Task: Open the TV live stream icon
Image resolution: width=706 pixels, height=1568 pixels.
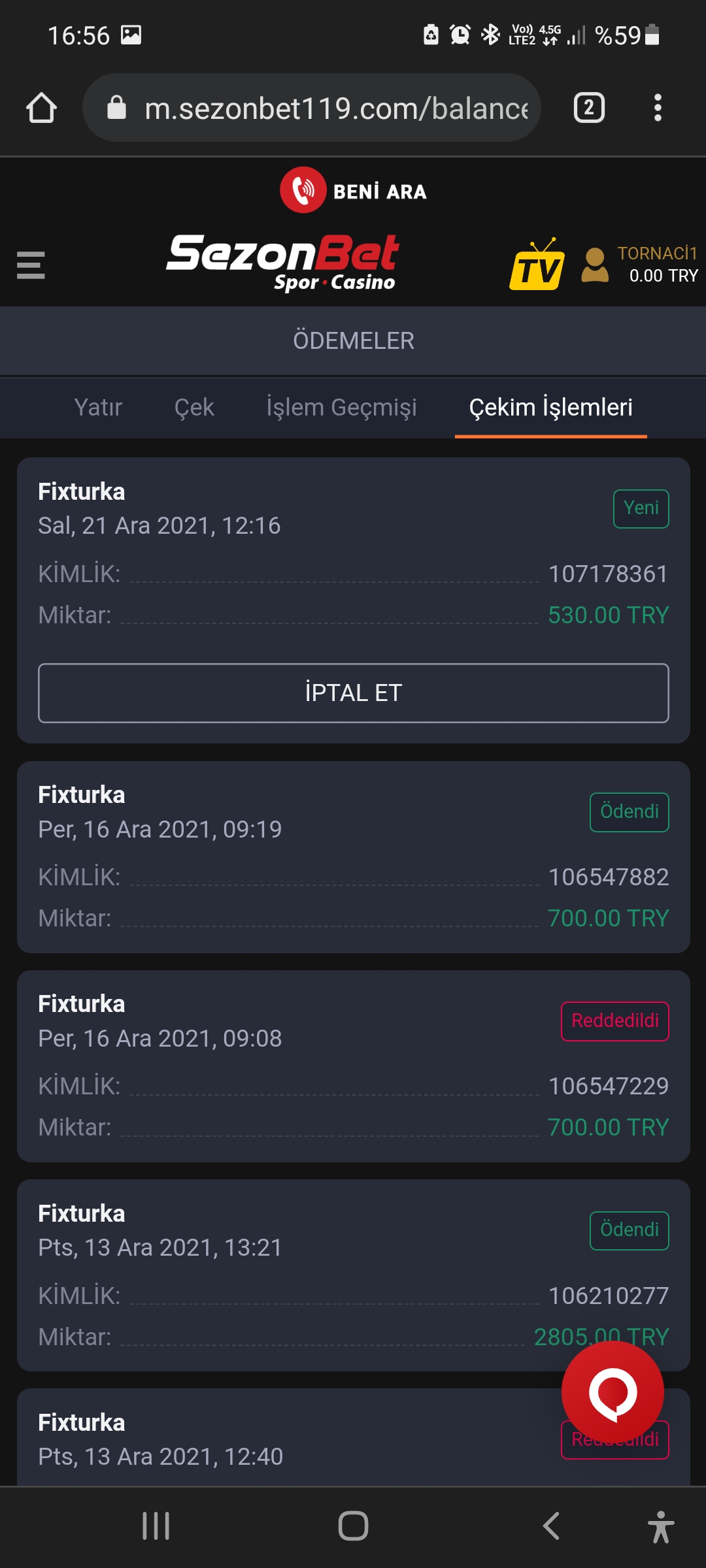Action: pyautogui.click(x=537, y=265)
